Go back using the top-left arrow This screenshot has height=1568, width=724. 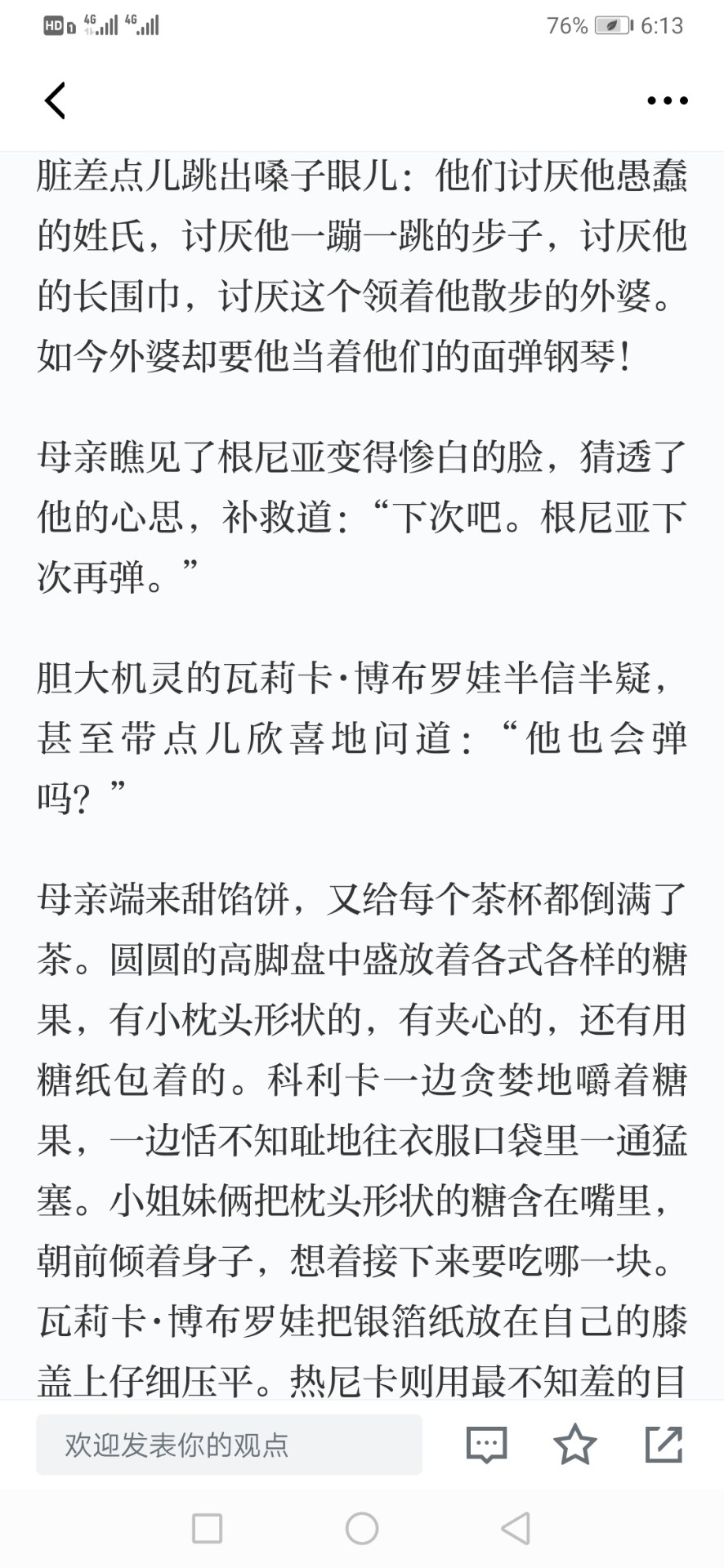point(55,100)
